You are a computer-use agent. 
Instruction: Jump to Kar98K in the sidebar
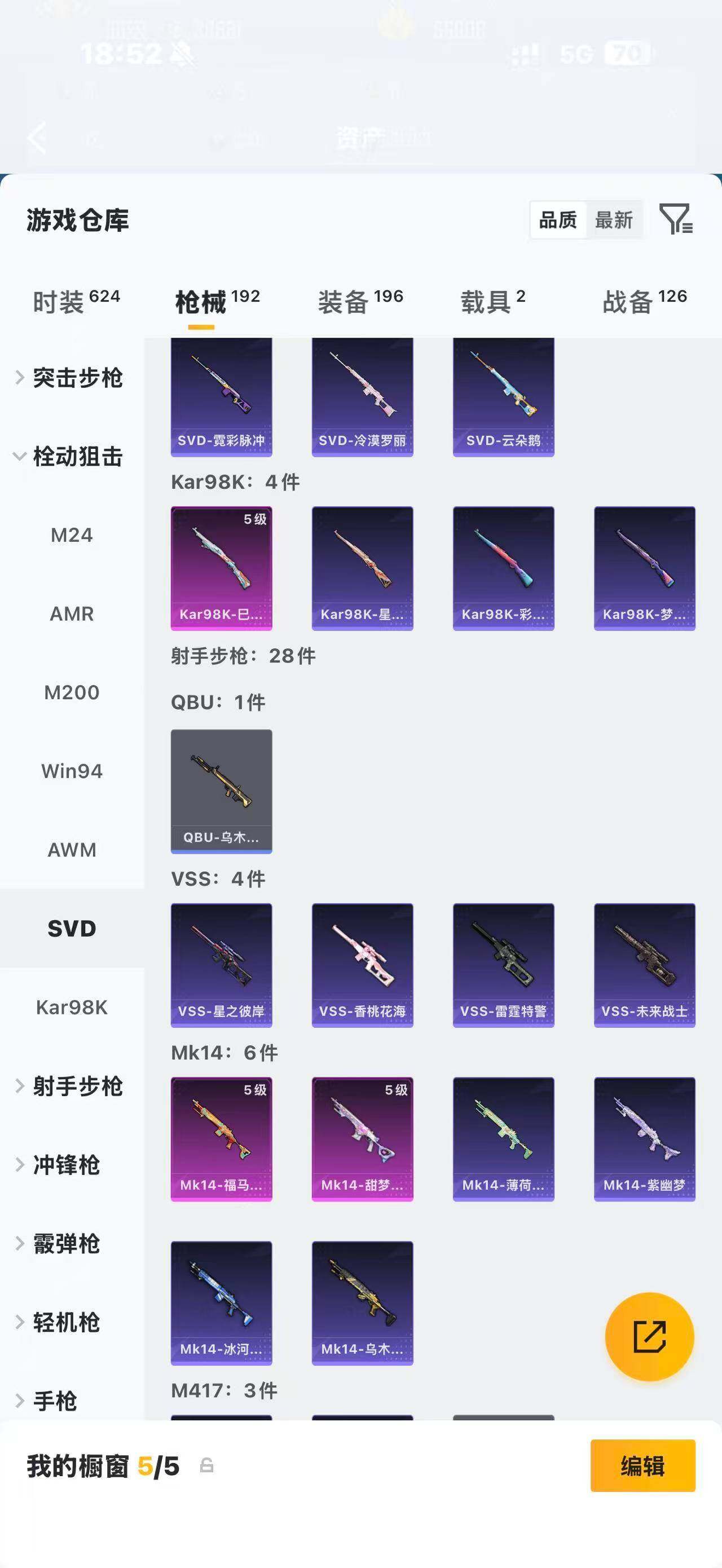(72, 1008)
